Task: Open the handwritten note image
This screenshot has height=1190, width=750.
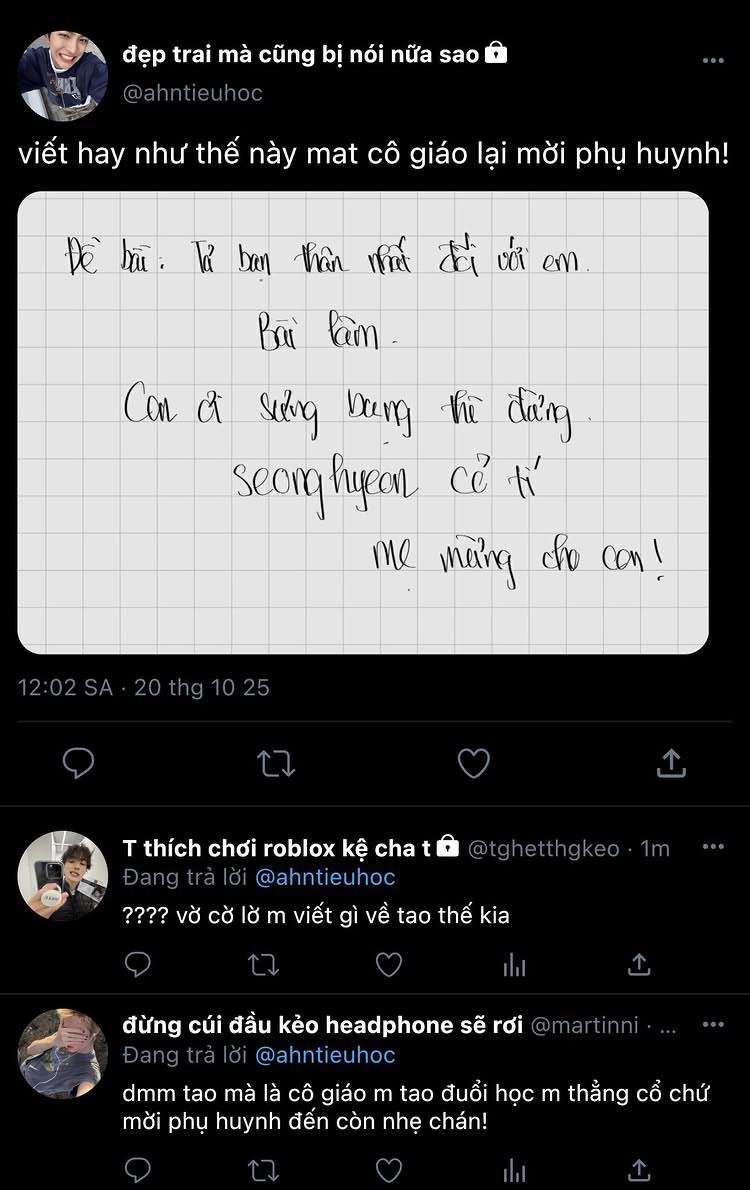Action: tap(363, 423)
